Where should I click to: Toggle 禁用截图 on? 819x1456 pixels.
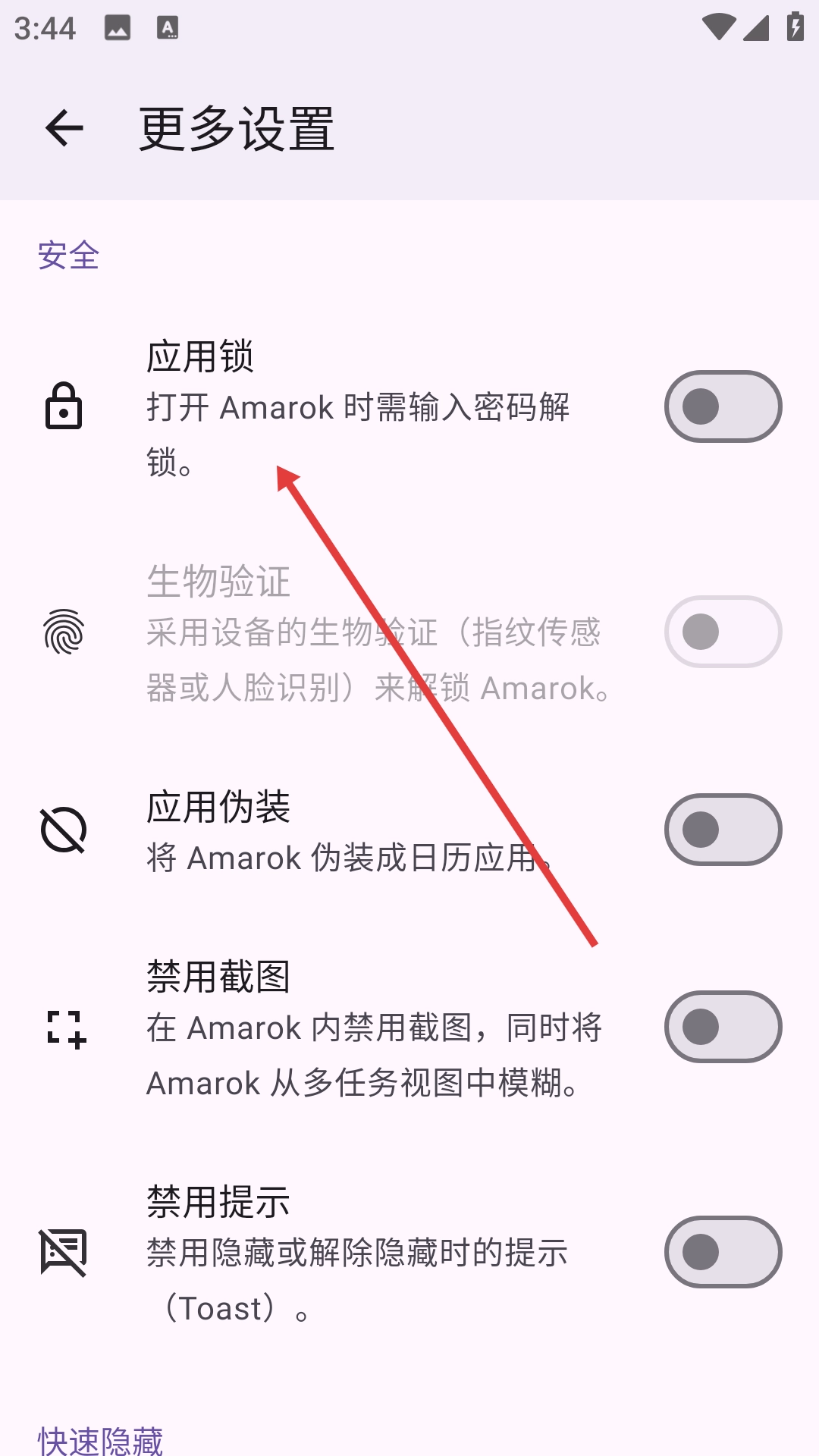pyautogui.click(x=723, y=1027)
